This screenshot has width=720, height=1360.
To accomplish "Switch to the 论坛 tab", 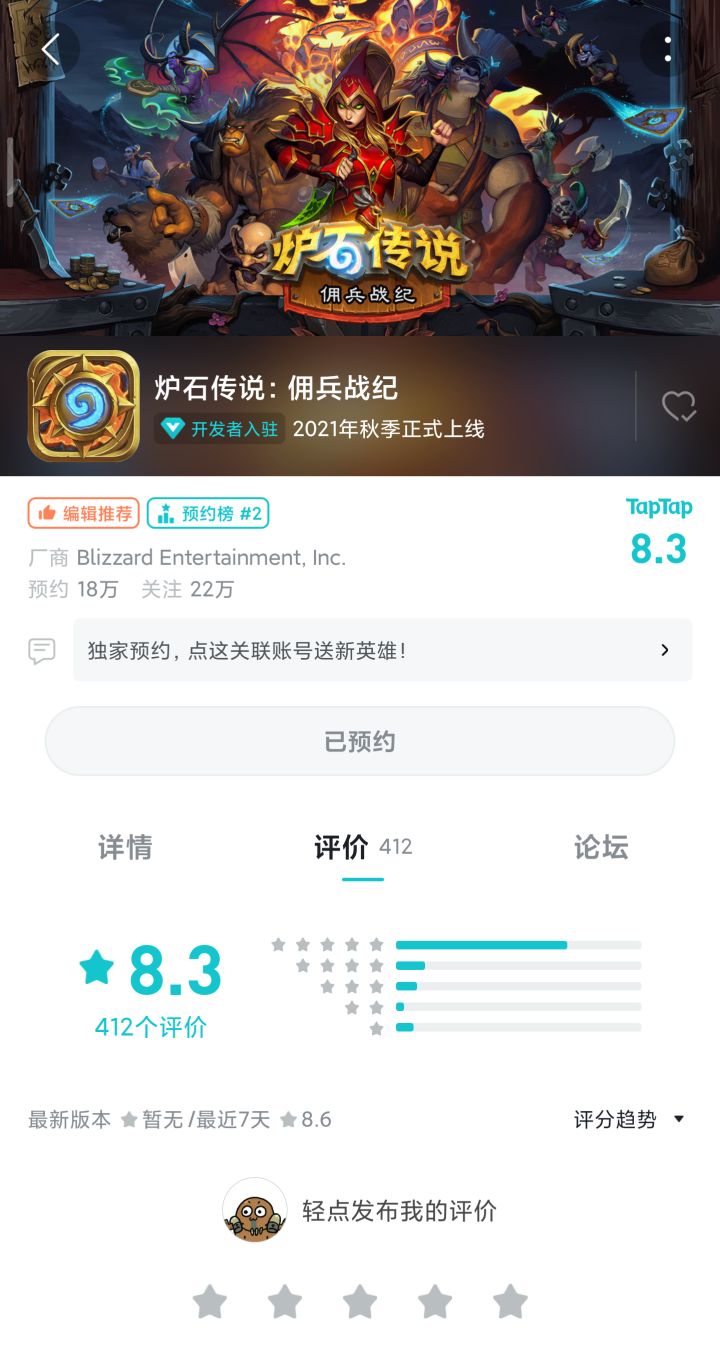I will 601,847.
